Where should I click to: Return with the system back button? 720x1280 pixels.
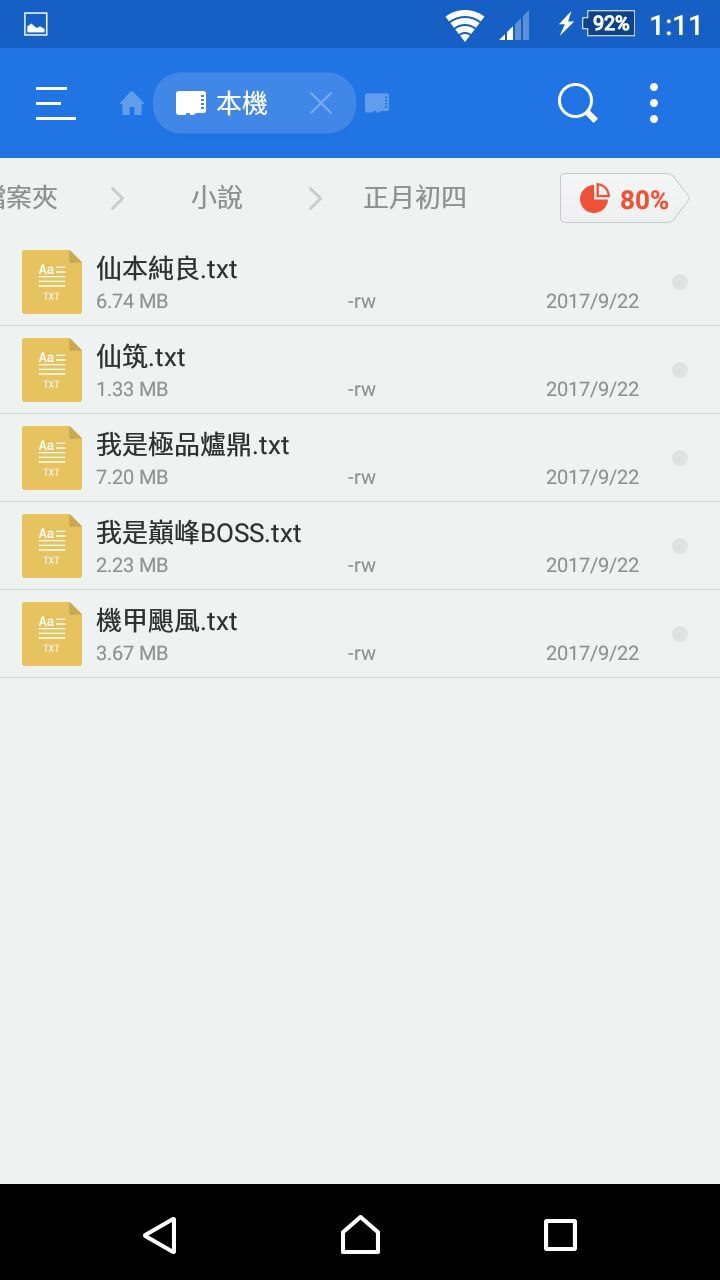click(x=160, y=1235)
